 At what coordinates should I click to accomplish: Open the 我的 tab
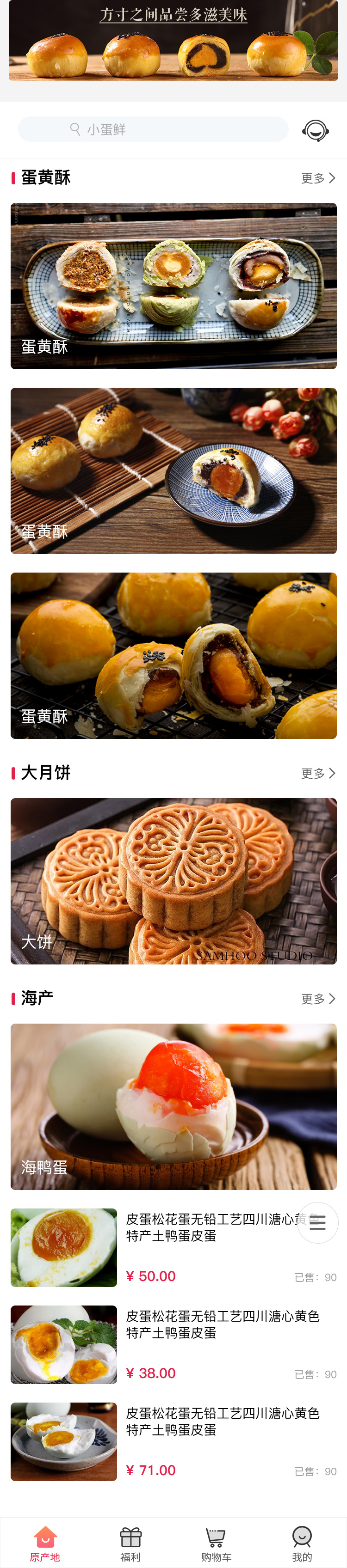tap(302, 1544)
